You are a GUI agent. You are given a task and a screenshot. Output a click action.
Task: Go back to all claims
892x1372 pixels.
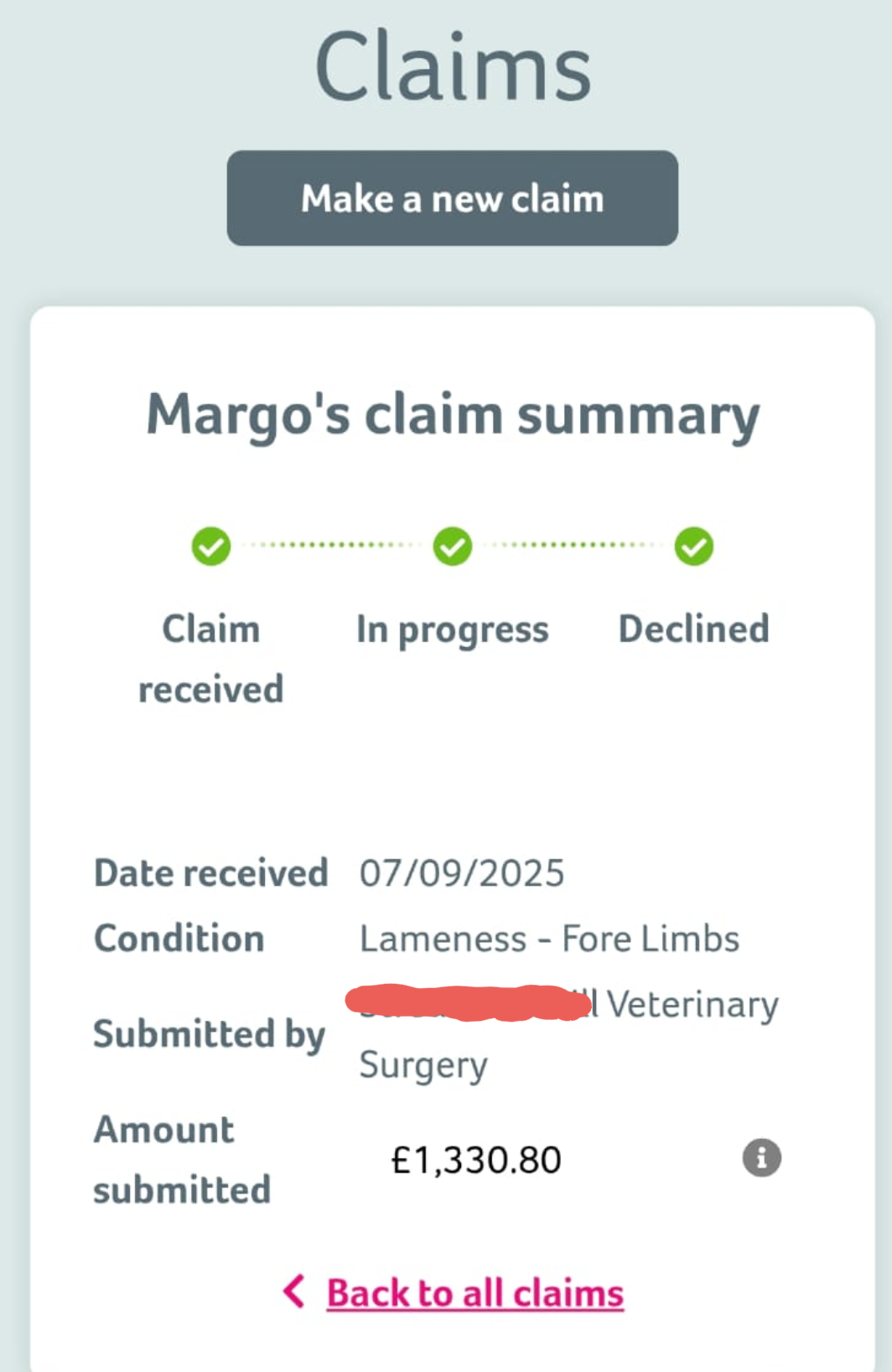coord(474,1293)
